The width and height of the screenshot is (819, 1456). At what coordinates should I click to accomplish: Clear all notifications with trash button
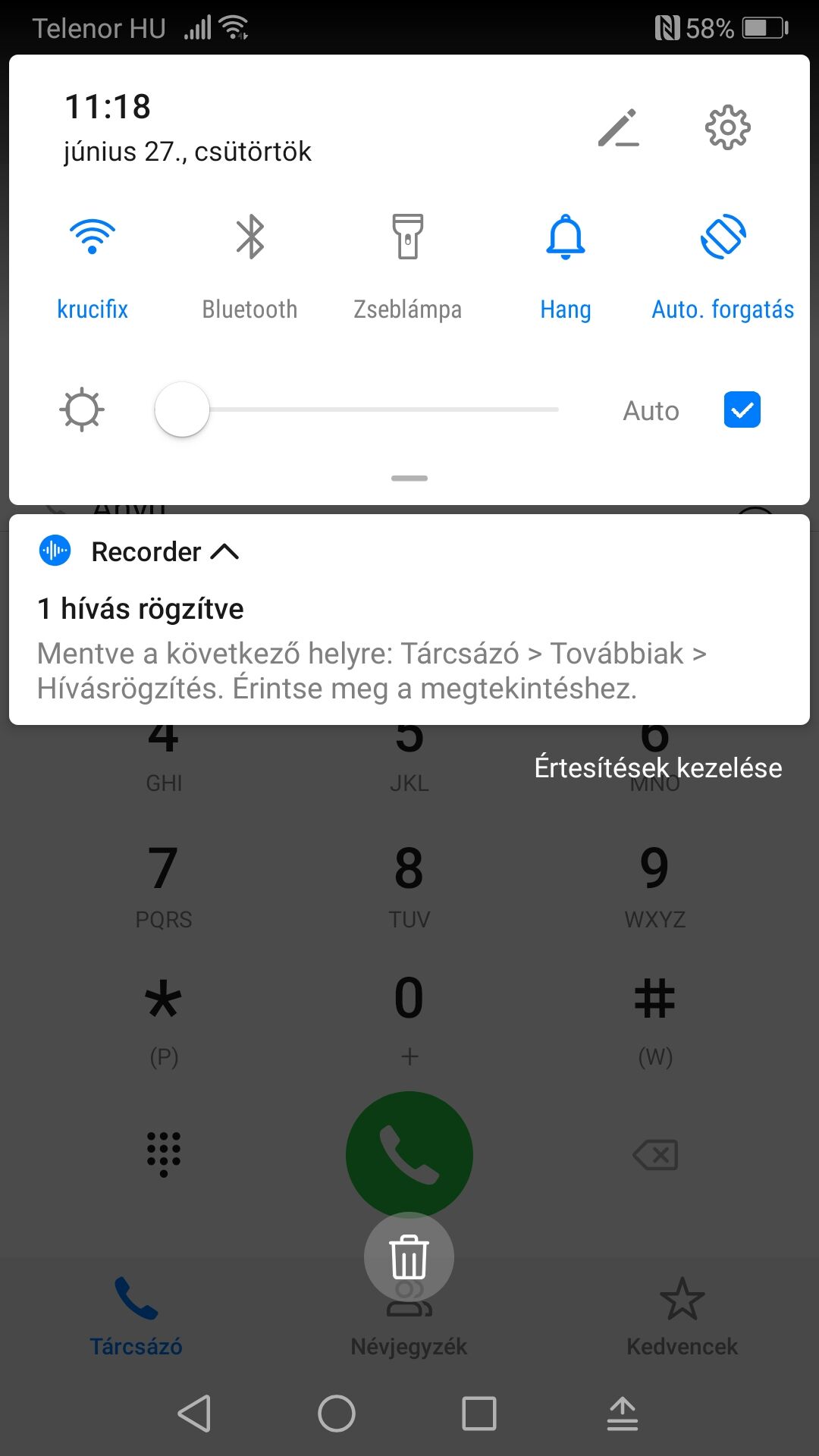[x=409, y=1257]
